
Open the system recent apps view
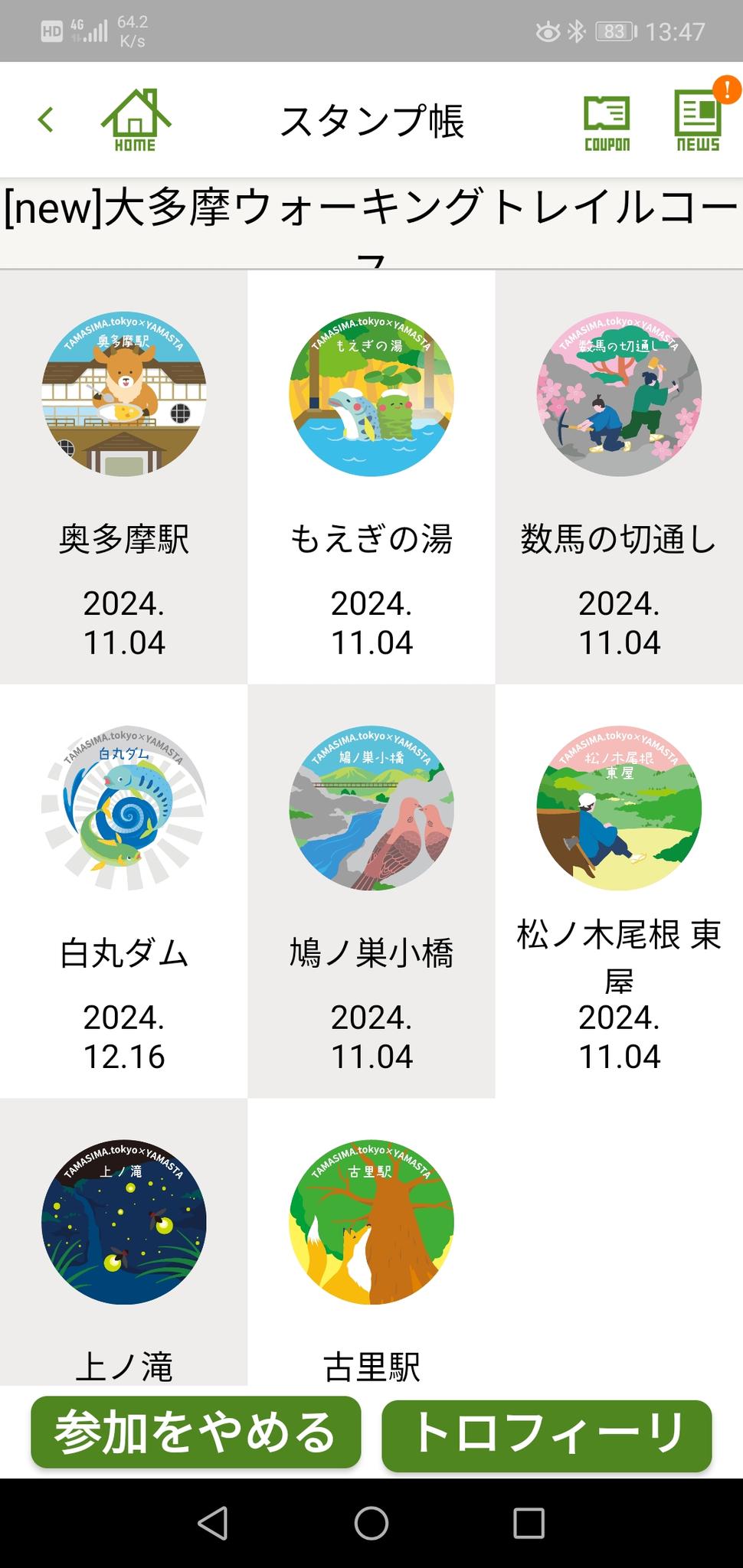click(x=529, y=1524)
